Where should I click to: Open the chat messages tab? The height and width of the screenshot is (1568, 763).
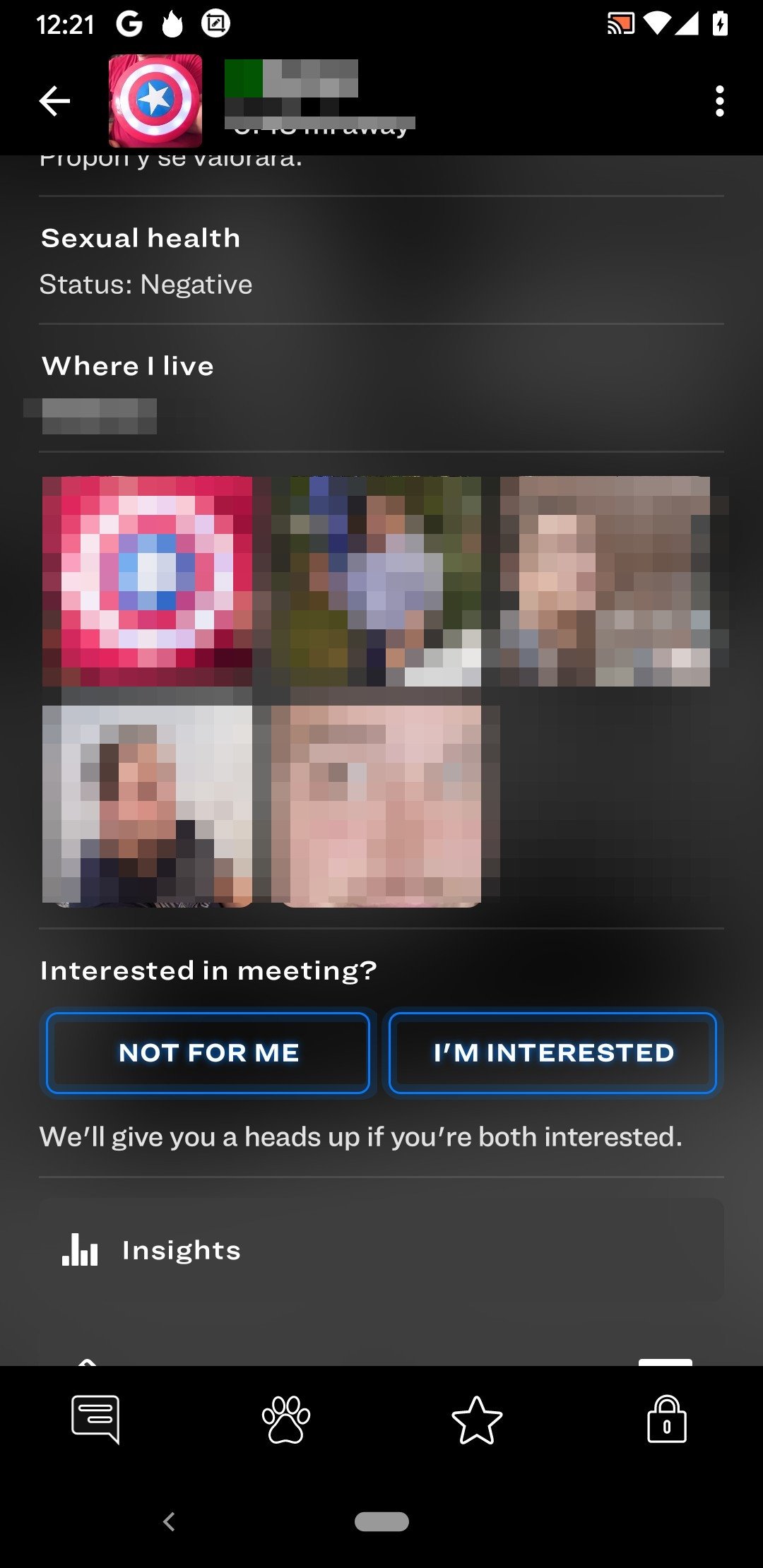click(95, 1420)
